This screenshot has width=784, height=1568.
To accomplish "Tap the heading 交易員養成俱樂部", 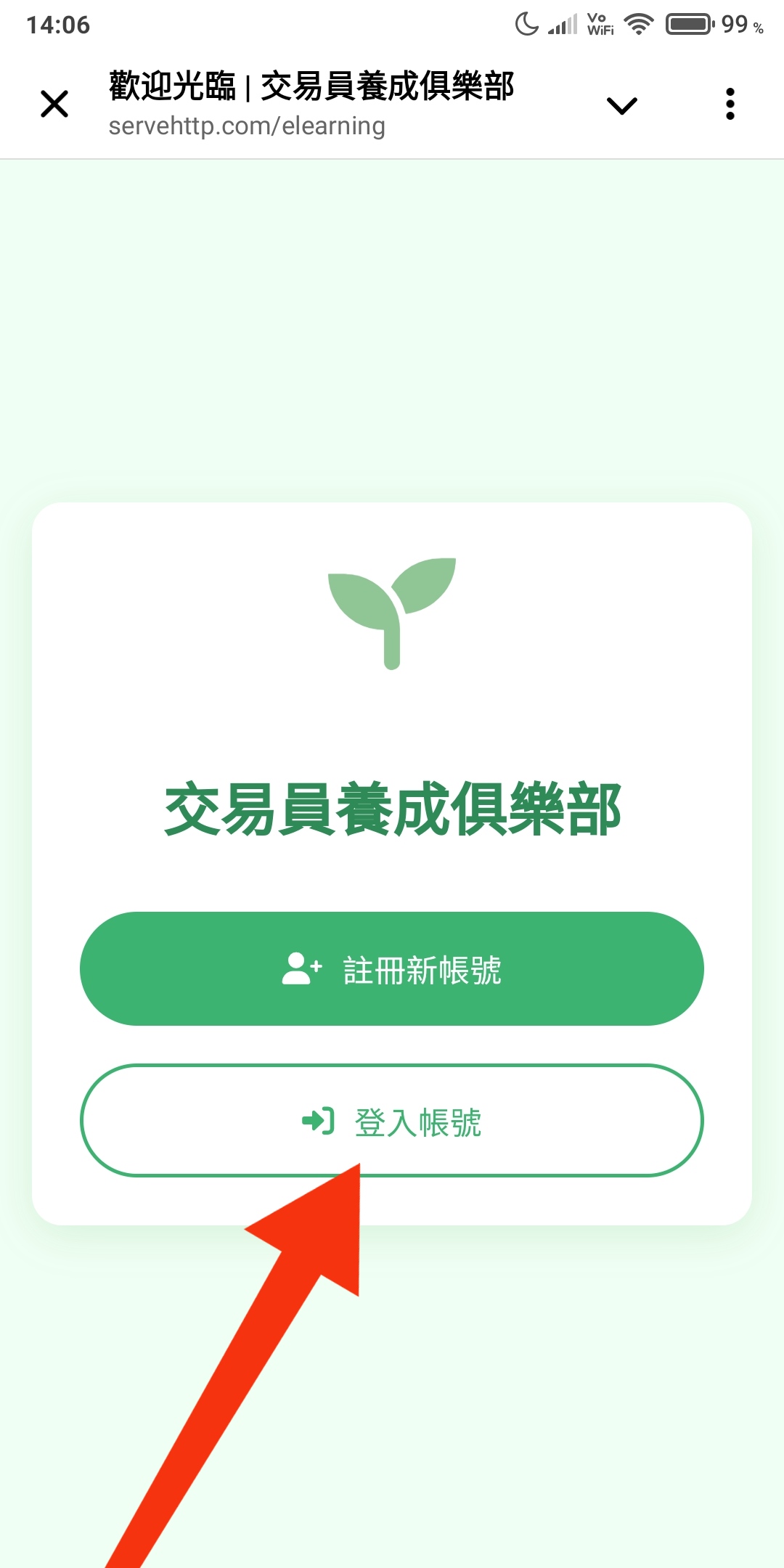I will [x=392, y=806].
